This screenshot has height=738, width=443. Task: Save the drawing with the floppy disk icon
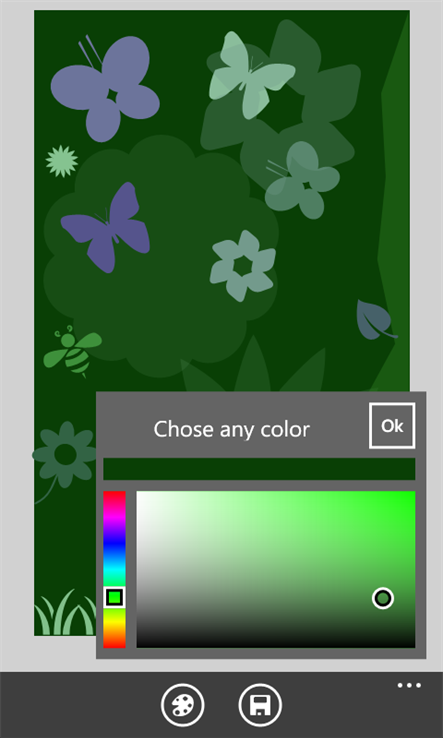(260, 705)
